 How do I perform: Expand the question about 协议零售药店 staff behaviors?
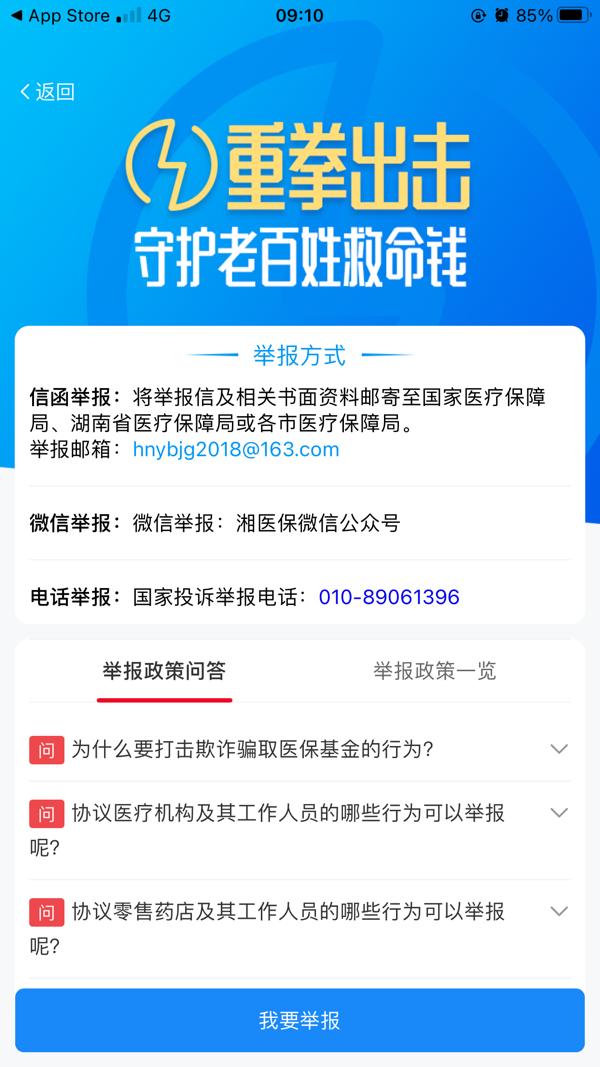tap(300, 929)
